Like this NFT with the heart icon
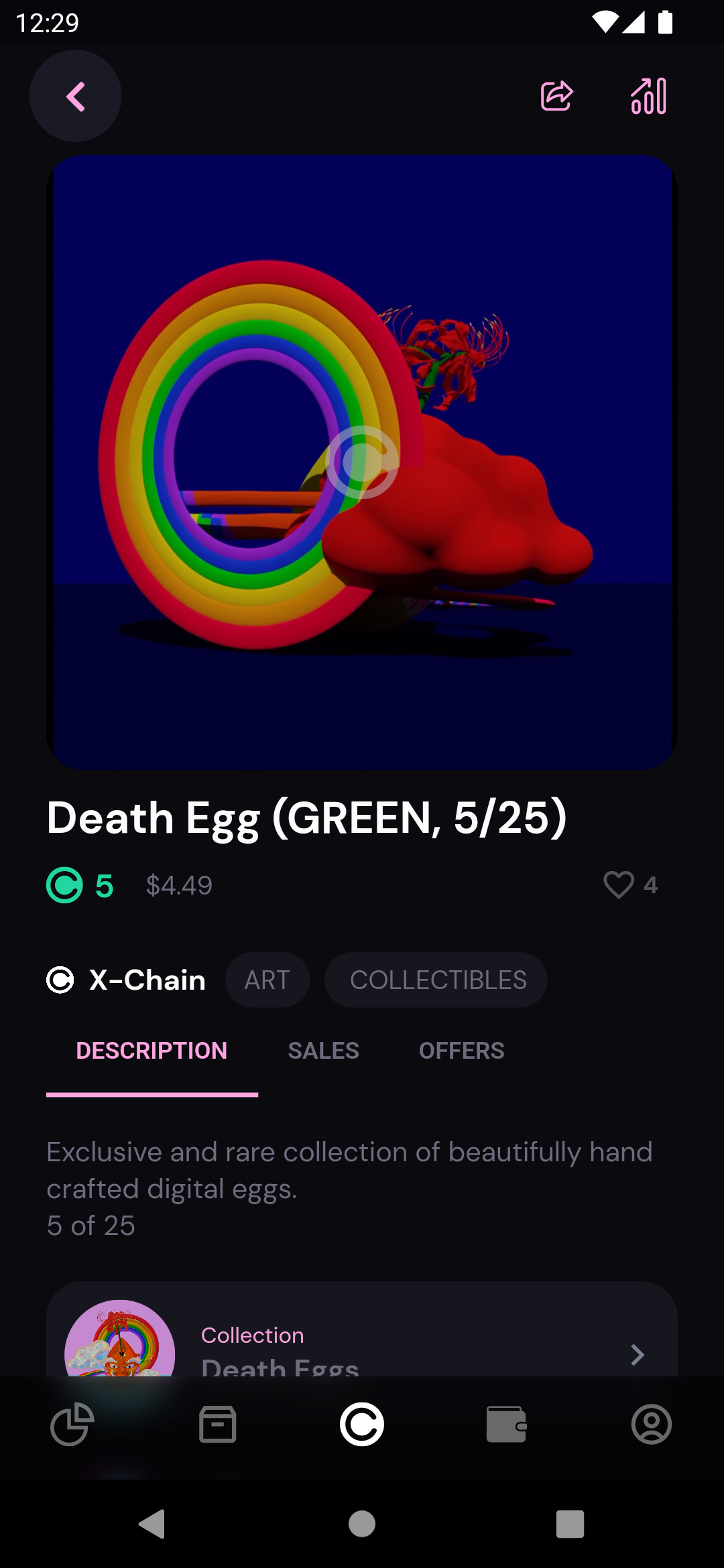This screenshot has width=724, height=1568. [x=618, y=885]
